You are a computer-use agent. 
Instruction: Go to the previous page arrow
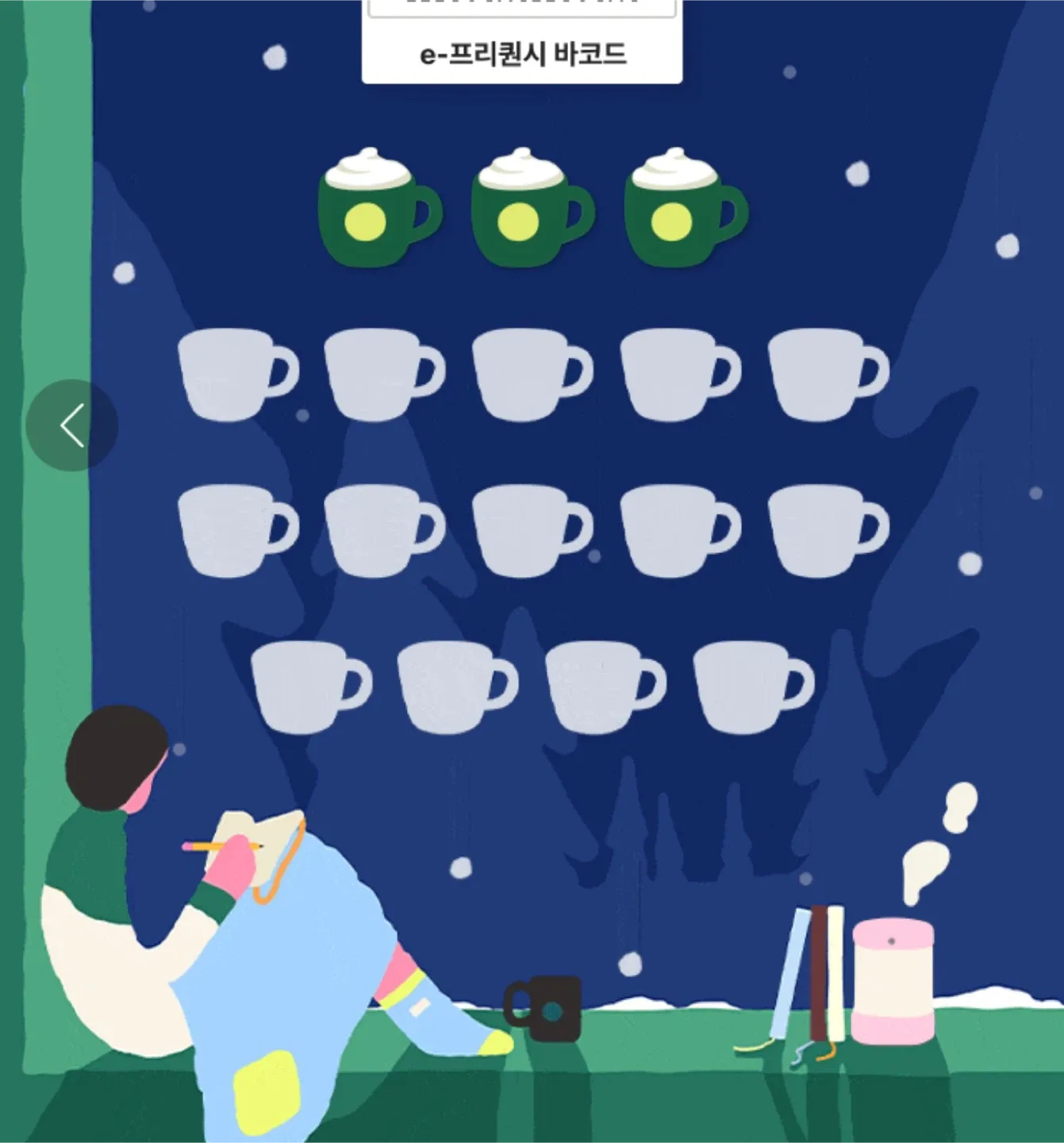(72, 425)
